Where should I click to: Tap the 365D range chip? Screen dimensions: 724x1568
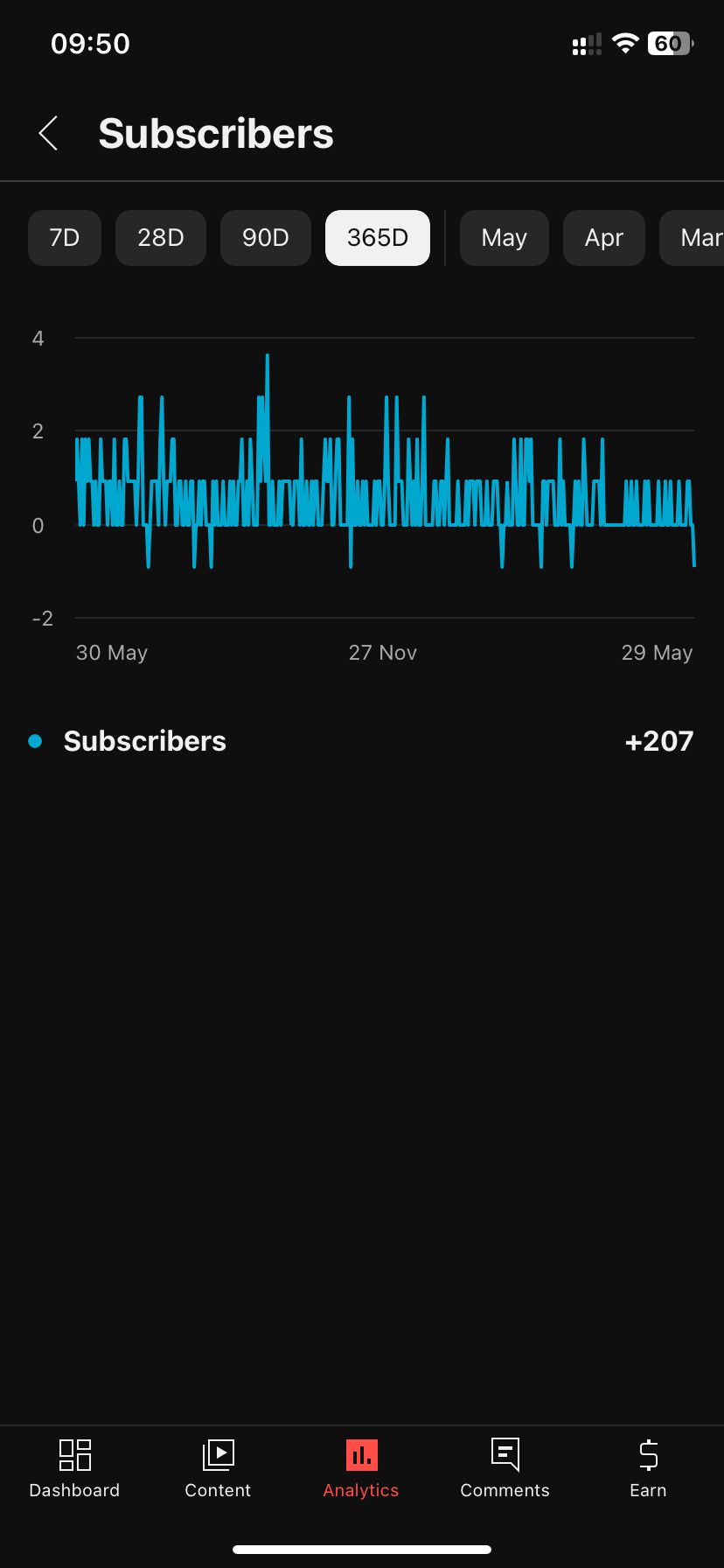(x=378, y=238)
